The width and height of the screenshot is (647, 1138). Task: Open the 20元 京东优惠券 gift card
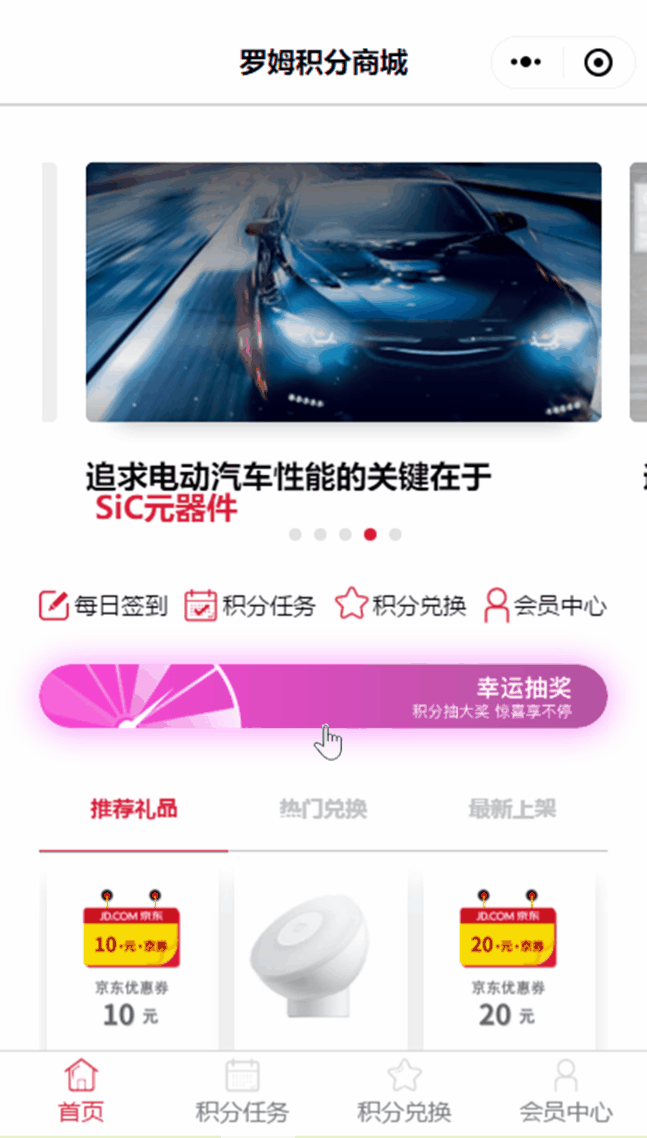click(x=508, y=955)
